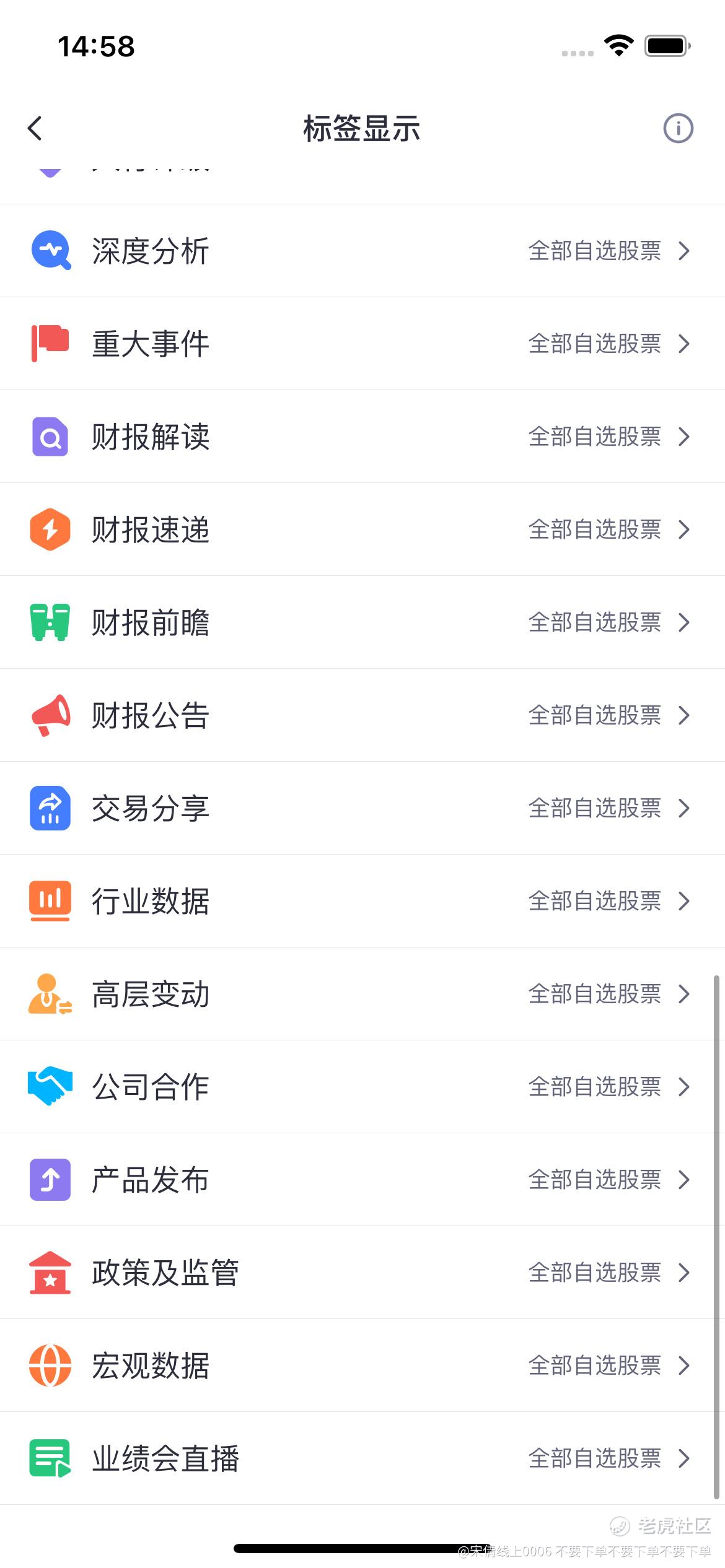The image size is (725, 1568).
Task: Open 业绩会直播 tag settings
Action: point(362,1458)
